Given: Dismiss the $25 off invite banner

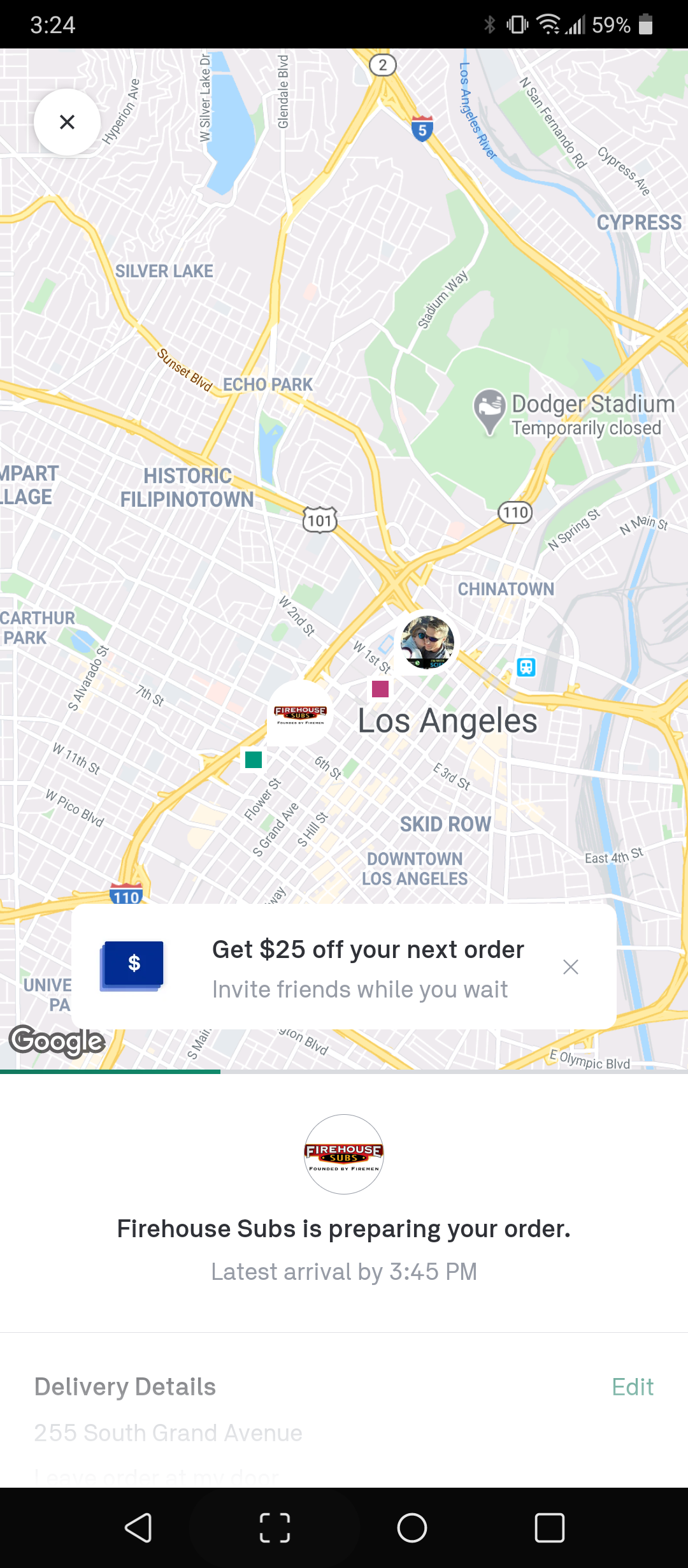Looking at the screenshot, I should click(571, 967).
